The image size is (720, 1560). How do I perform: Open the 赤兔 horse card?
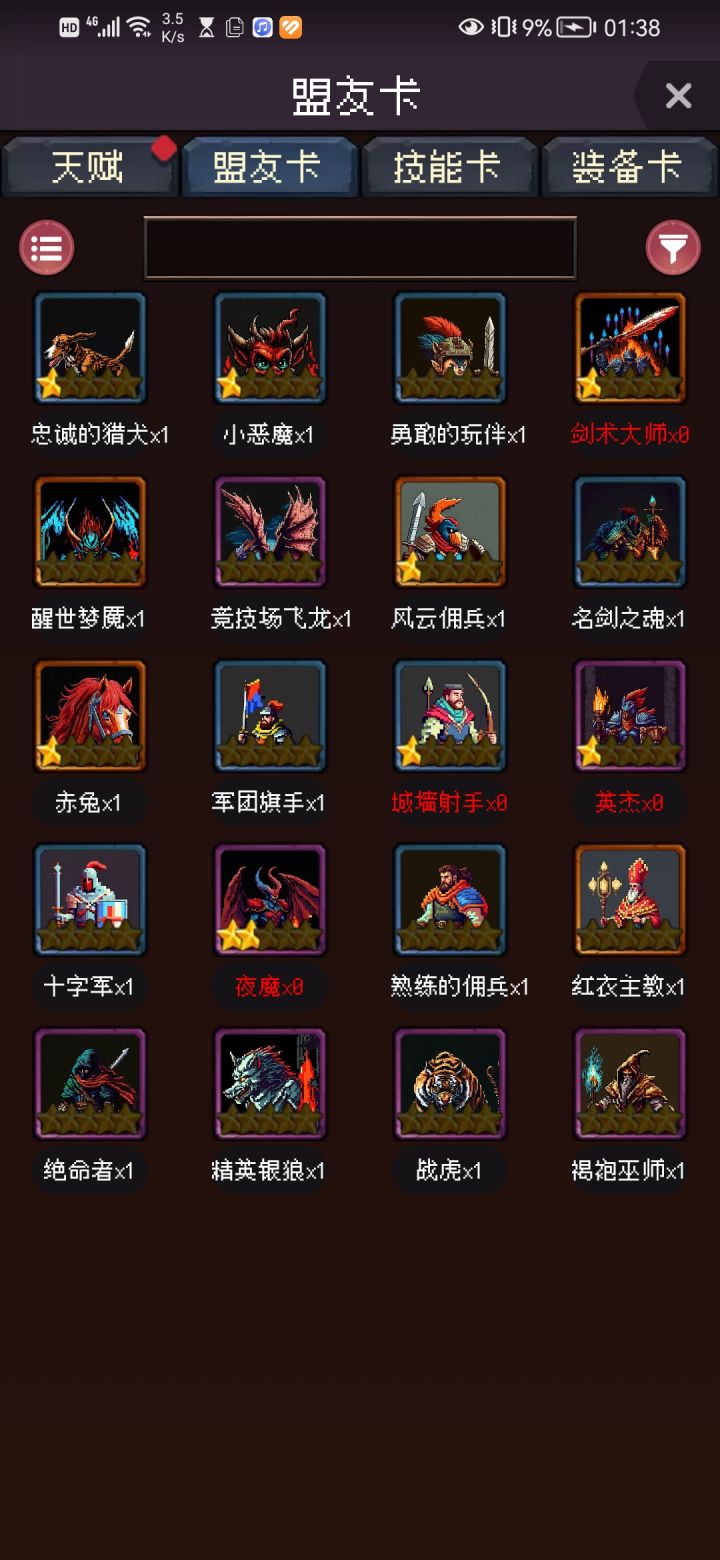(90, 715)
